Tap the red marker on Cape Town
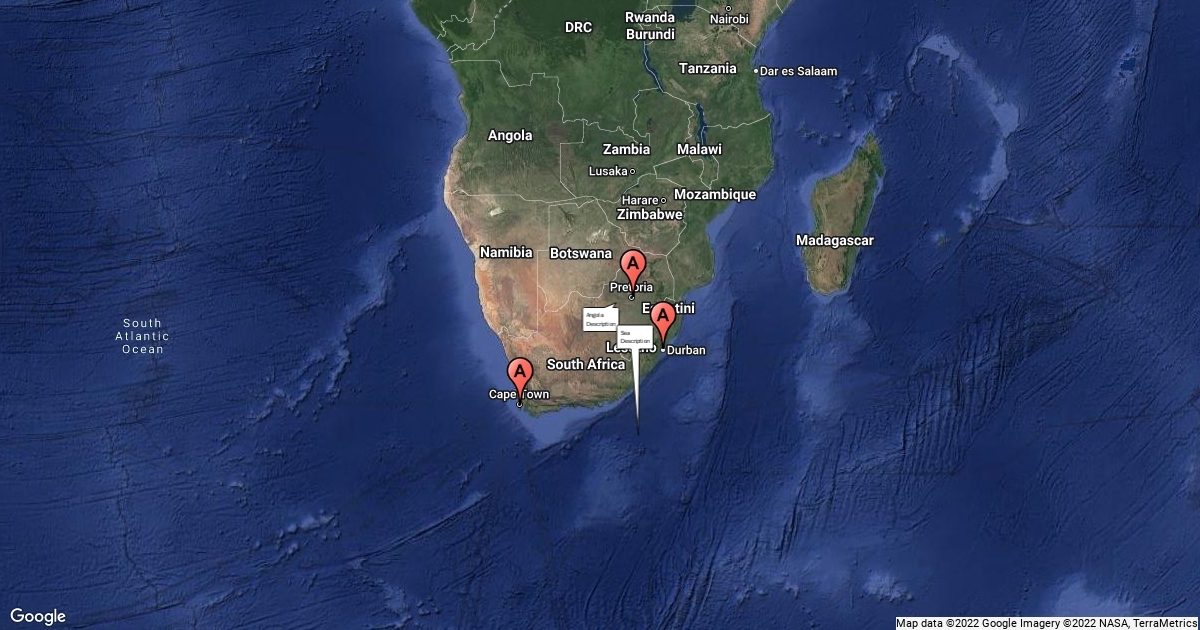This screenshot has width=1200, height=630. [520, 375]
